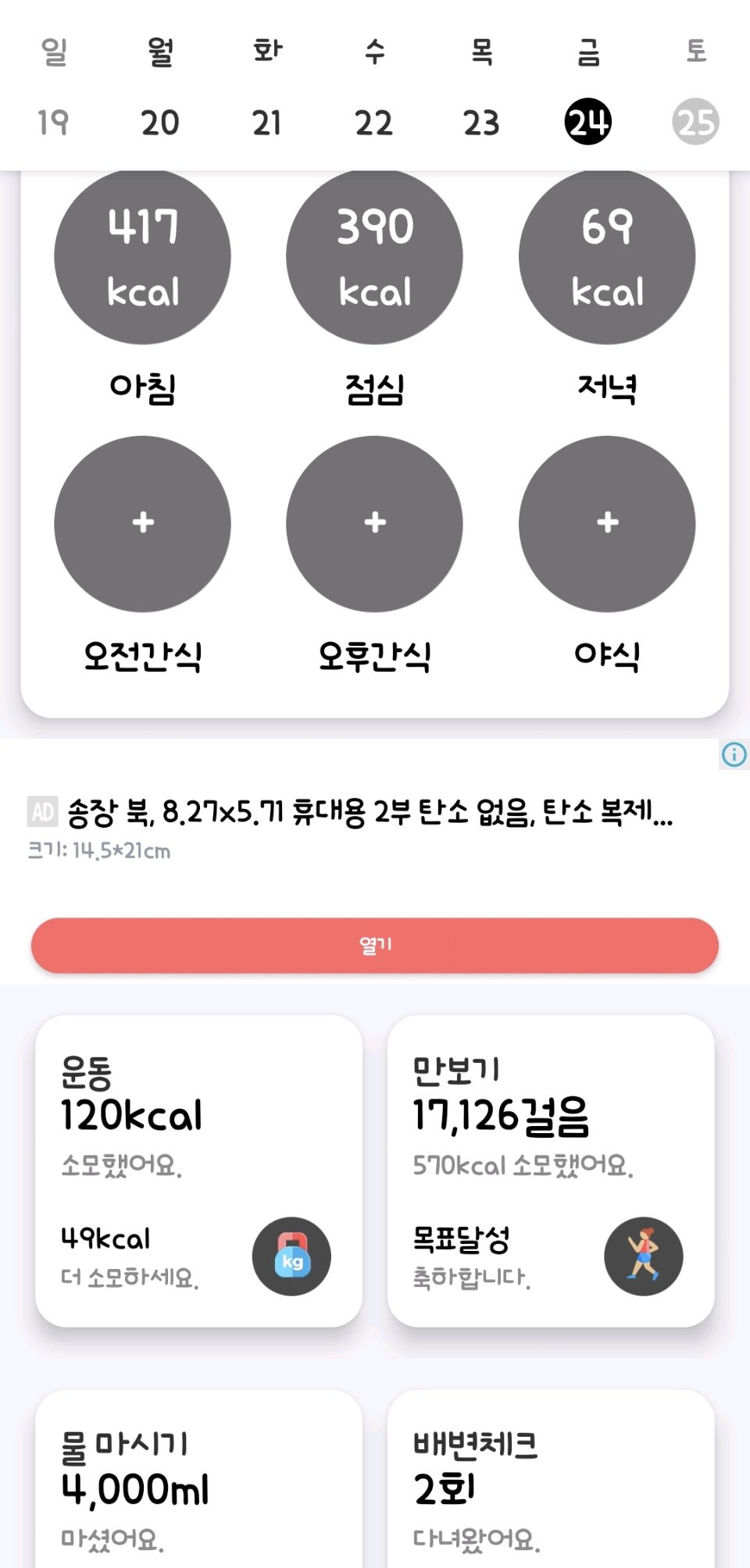This screenshot has height=1568, width=750.
Task: Select date 19 (일) in calendar
Action: pos(53,123)
